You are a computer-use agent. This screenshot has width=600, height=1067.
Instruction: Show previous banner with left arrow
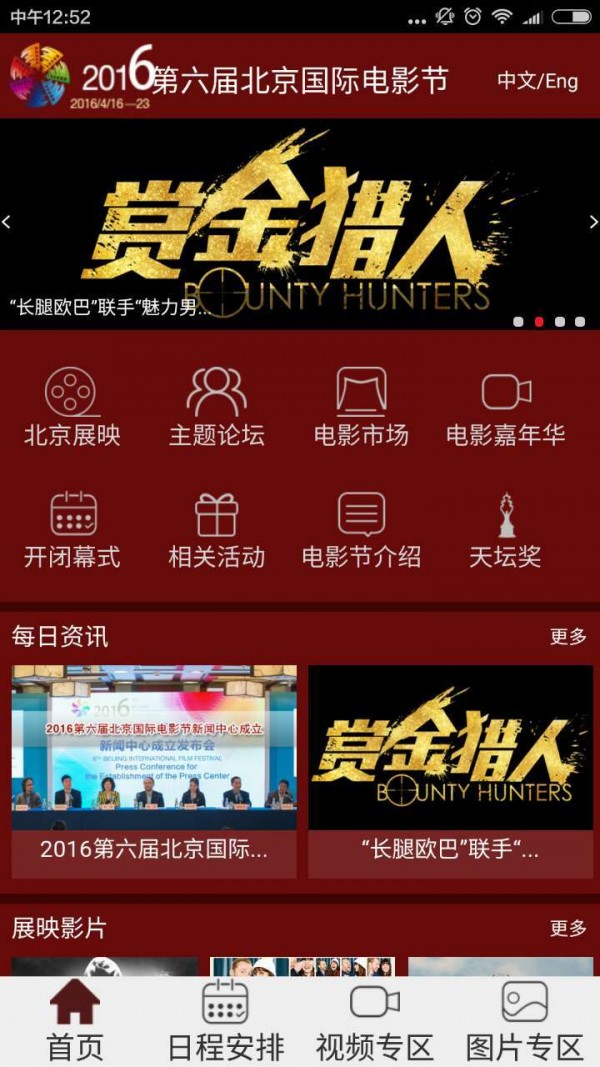[x=7, y=222]
